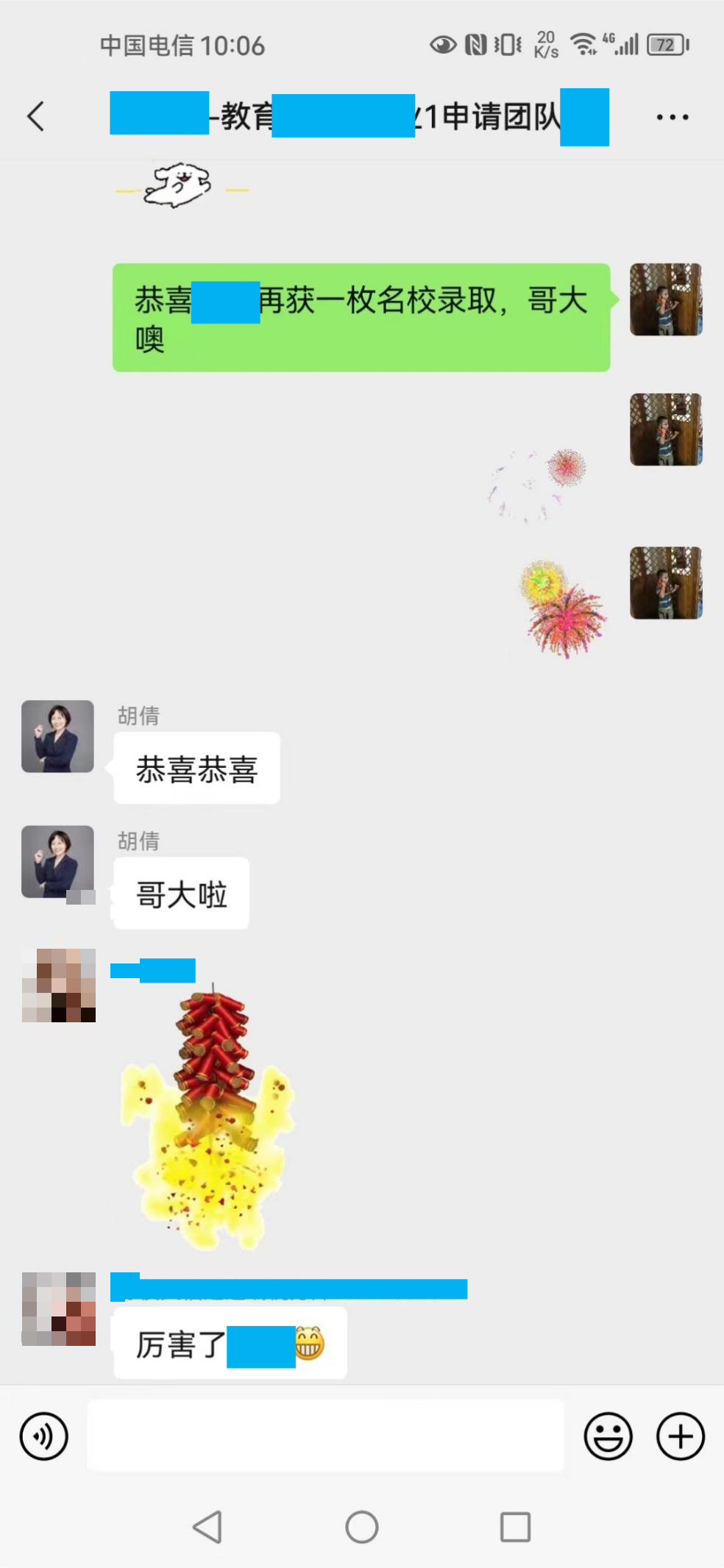The image size is (724, 1568).
Task: Focus the message text field
Action: point(325,1435)
